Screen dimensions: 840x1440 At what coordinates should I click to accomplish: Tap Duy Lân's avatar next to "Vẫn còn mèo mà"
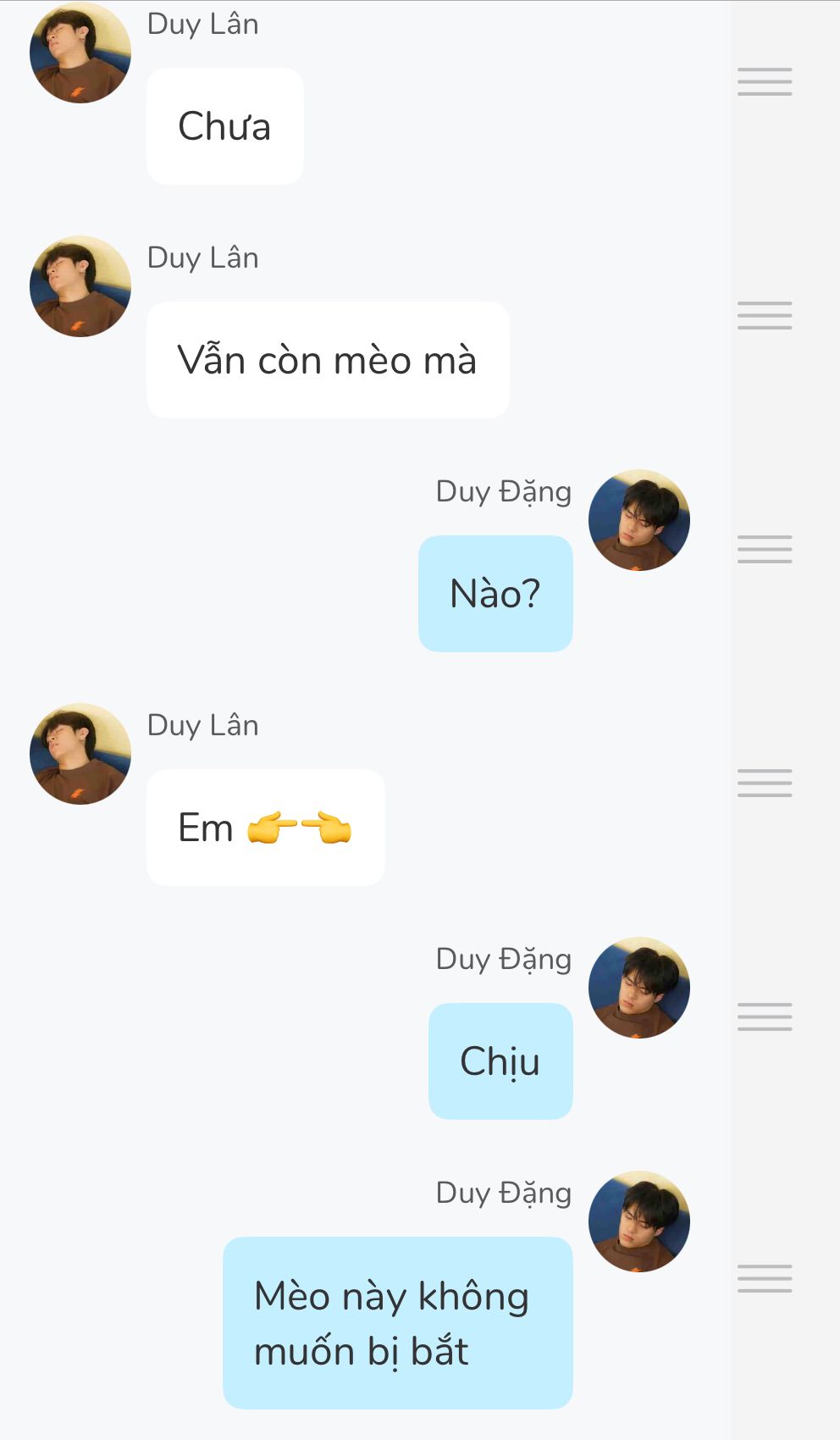click(80, 286)
